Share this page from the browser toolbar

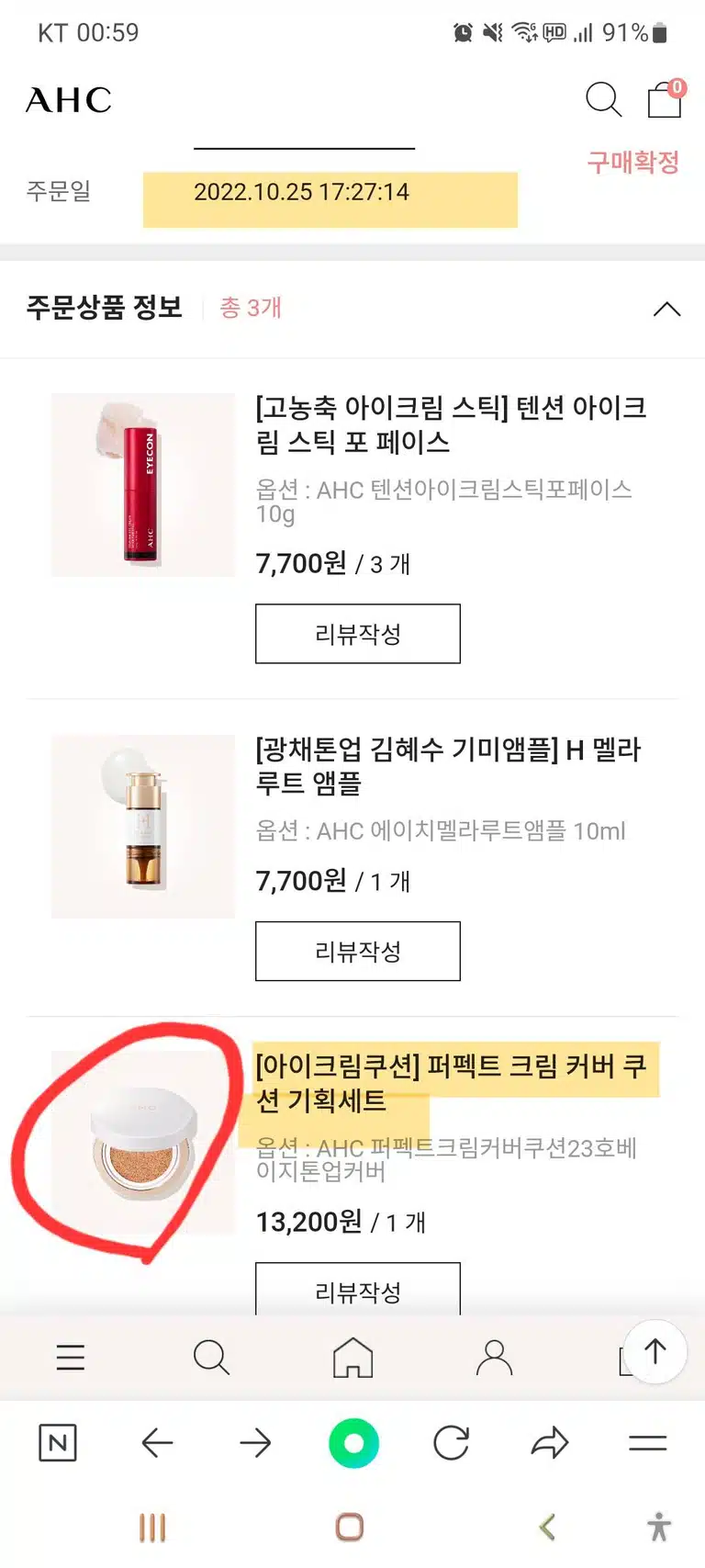[x=550, y=1443]
